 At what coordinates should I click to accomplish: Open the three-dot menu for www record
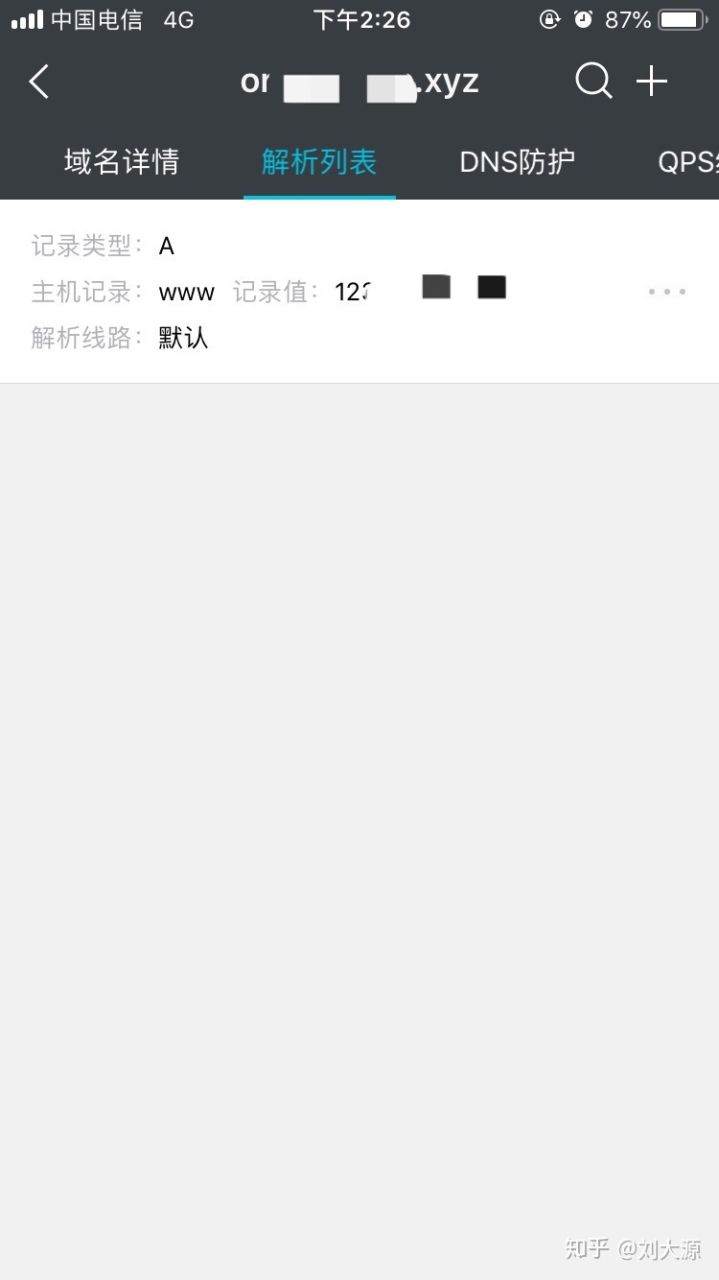[x=667, y=292]
